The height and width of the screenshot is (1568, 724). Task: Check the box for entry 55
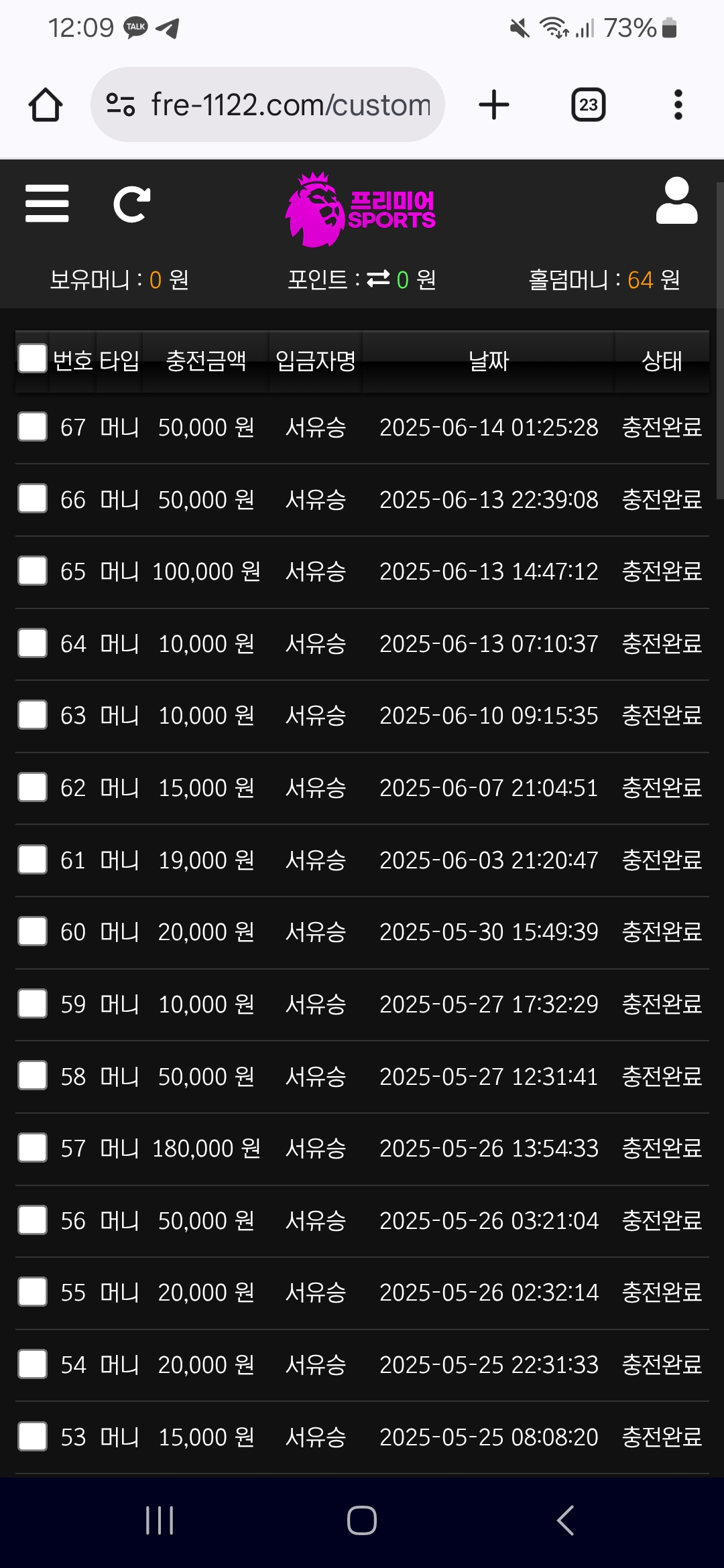click(x=32, y=1292)
